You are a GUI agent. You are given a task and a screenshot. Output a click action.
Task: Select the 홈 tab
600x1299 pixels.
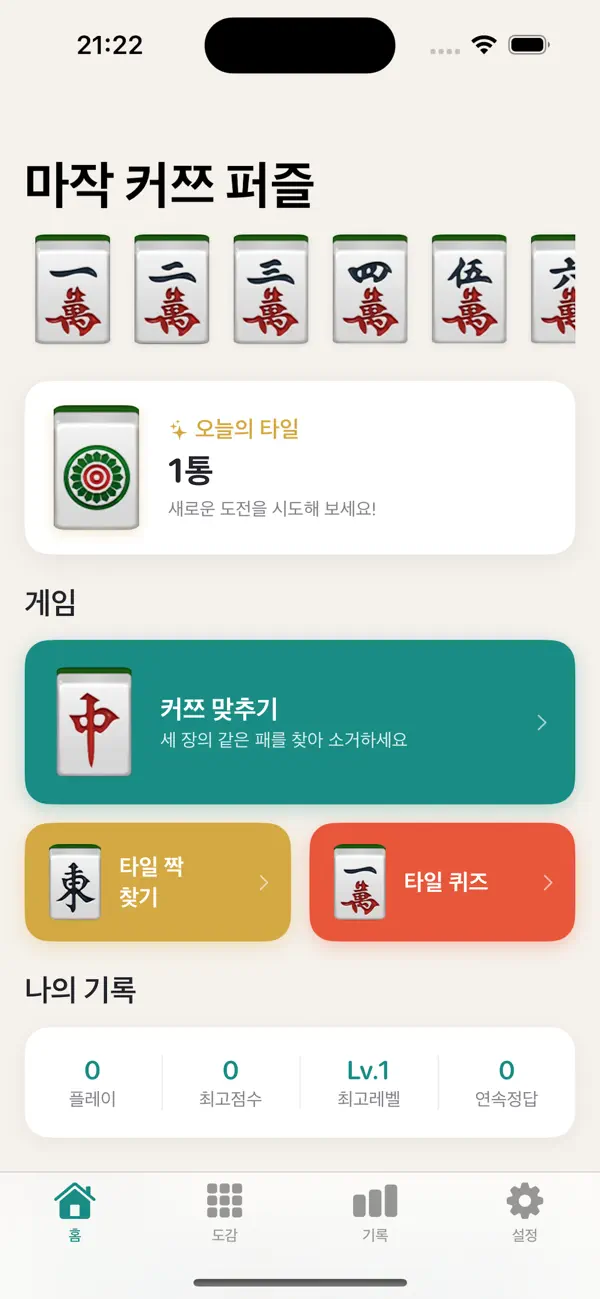75,1212
